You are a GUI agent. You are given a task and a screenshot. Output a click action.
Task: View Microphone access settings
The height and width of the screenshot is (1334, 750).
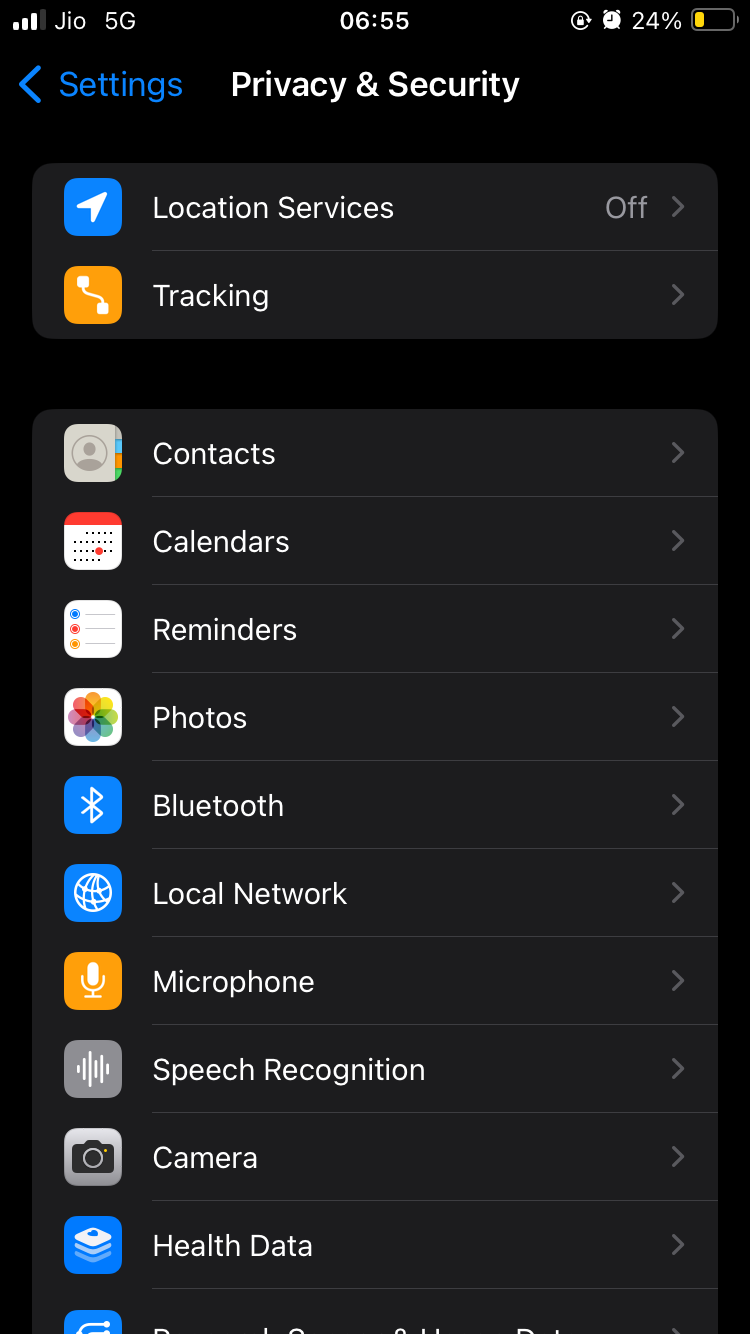click(x=375, y=981)
